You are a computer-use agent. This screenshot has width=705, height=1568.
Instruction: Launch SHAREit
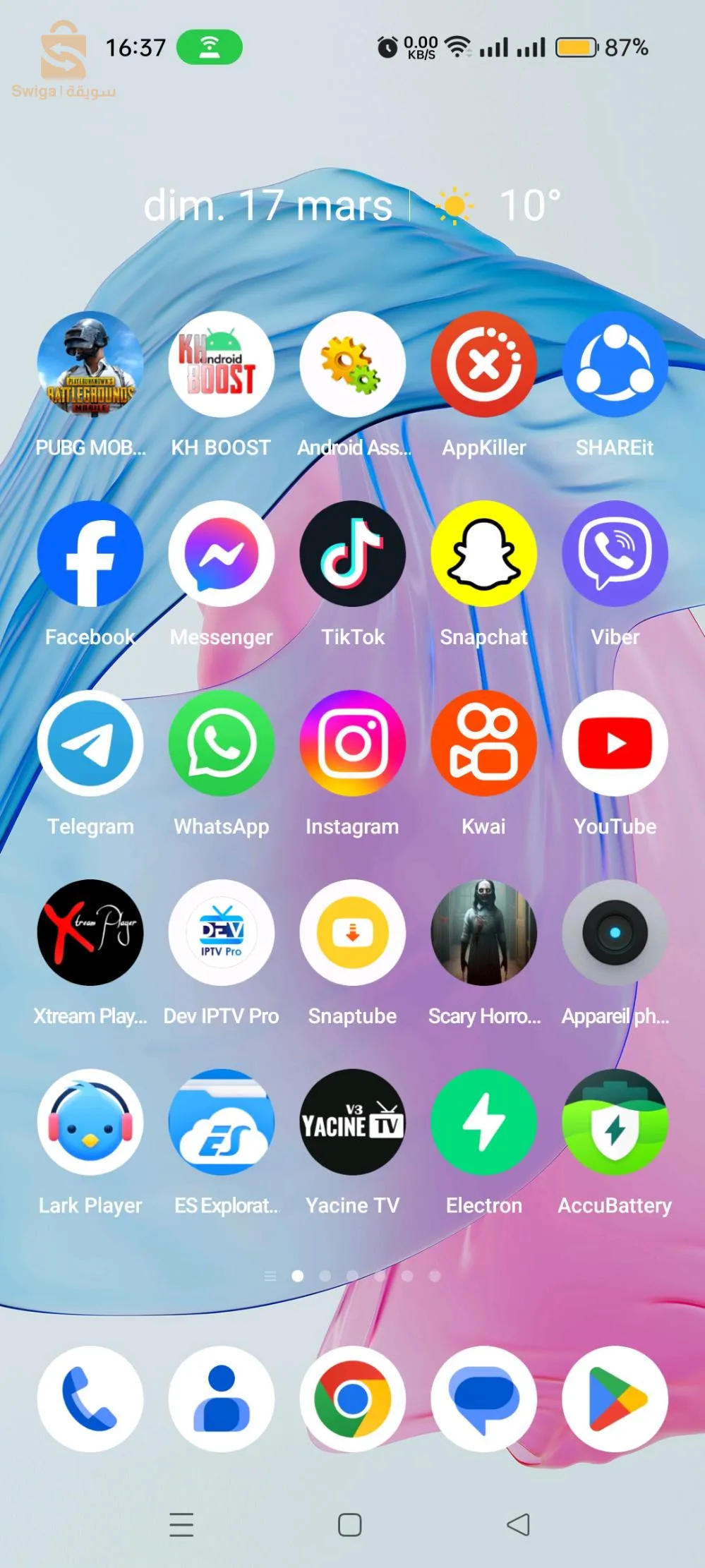click(x=615, y=364)
